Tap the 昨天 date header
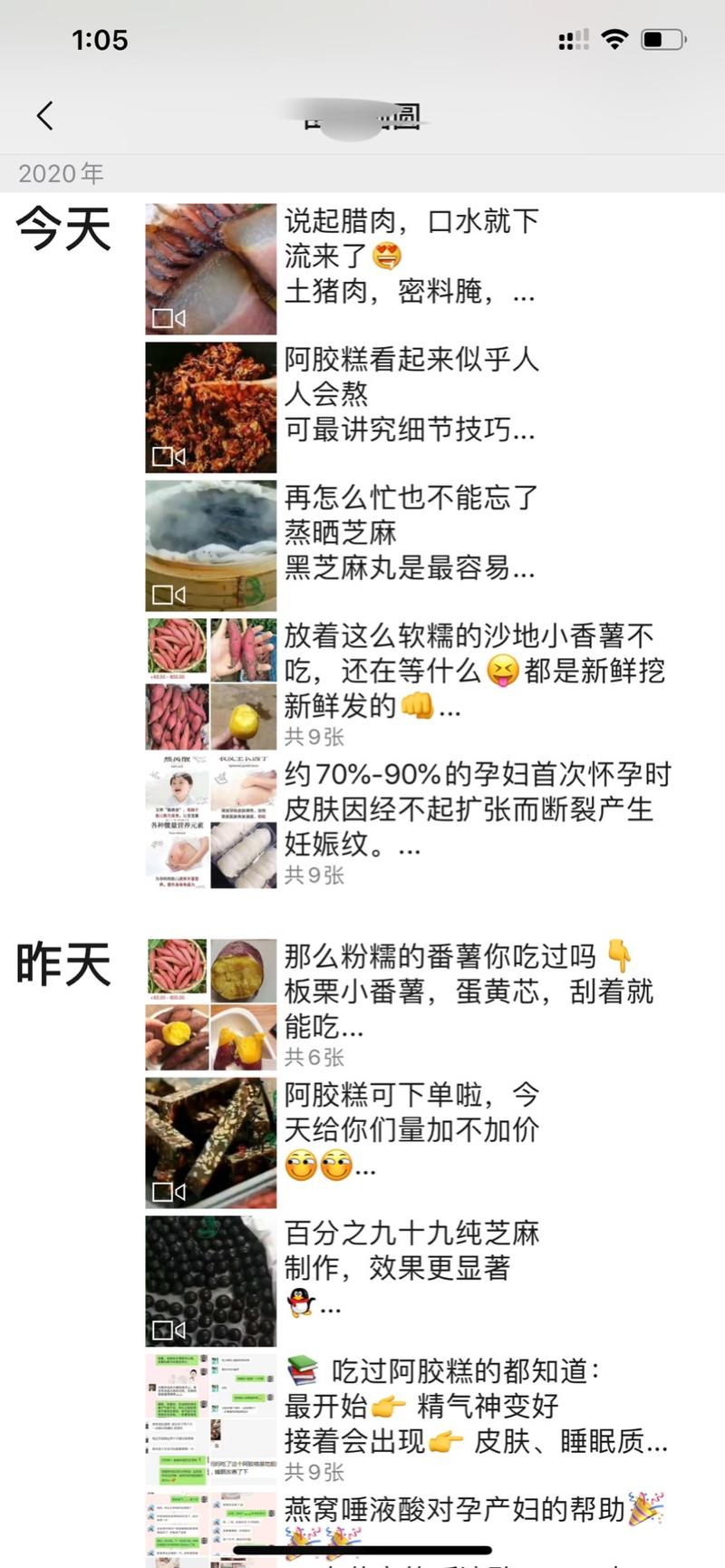This screenshot has width=725, height=1568. tap(61, 965)
